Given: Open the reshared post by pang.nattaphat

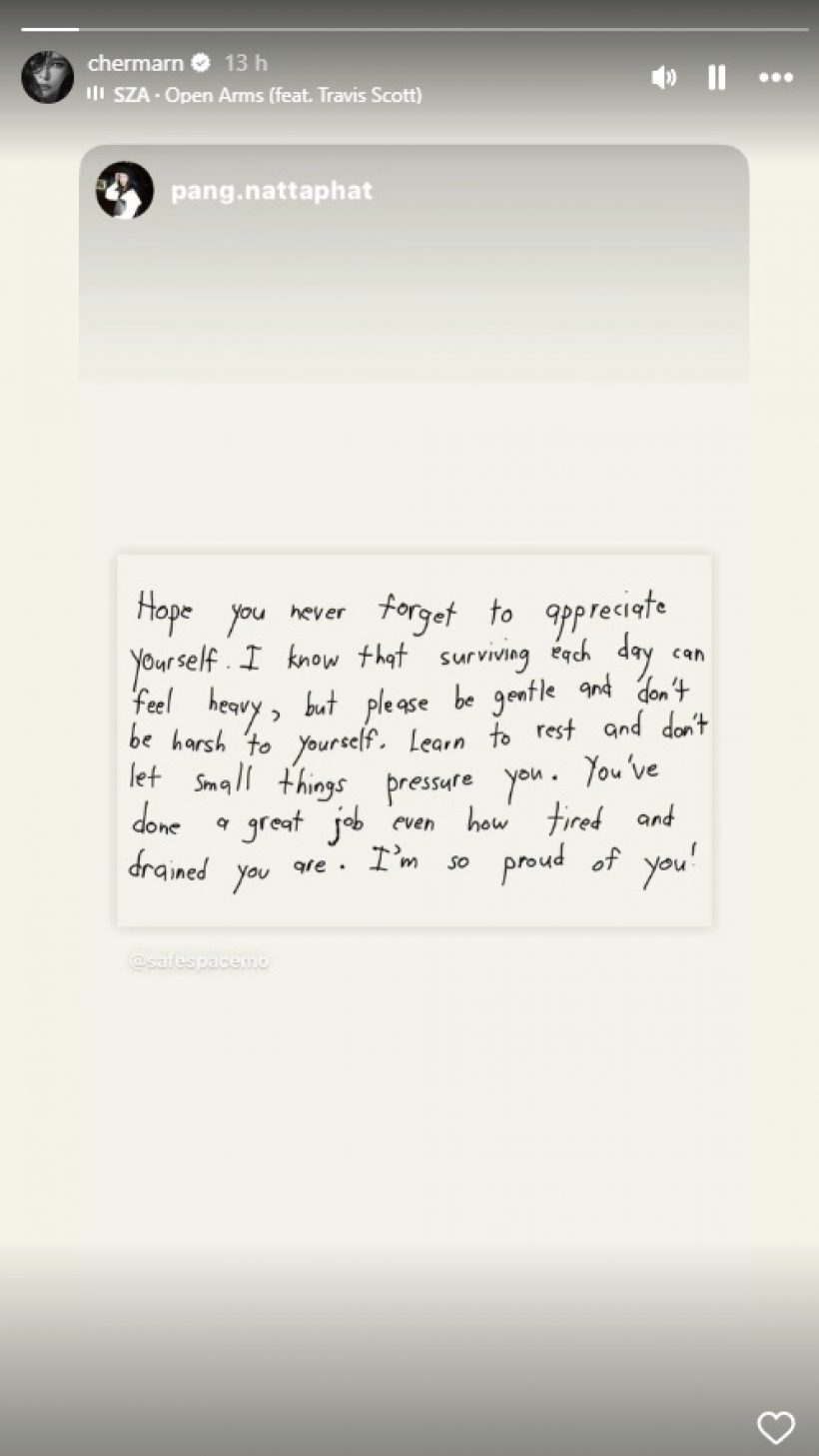Looking at the screenshot, I should [x=413, y=739].
